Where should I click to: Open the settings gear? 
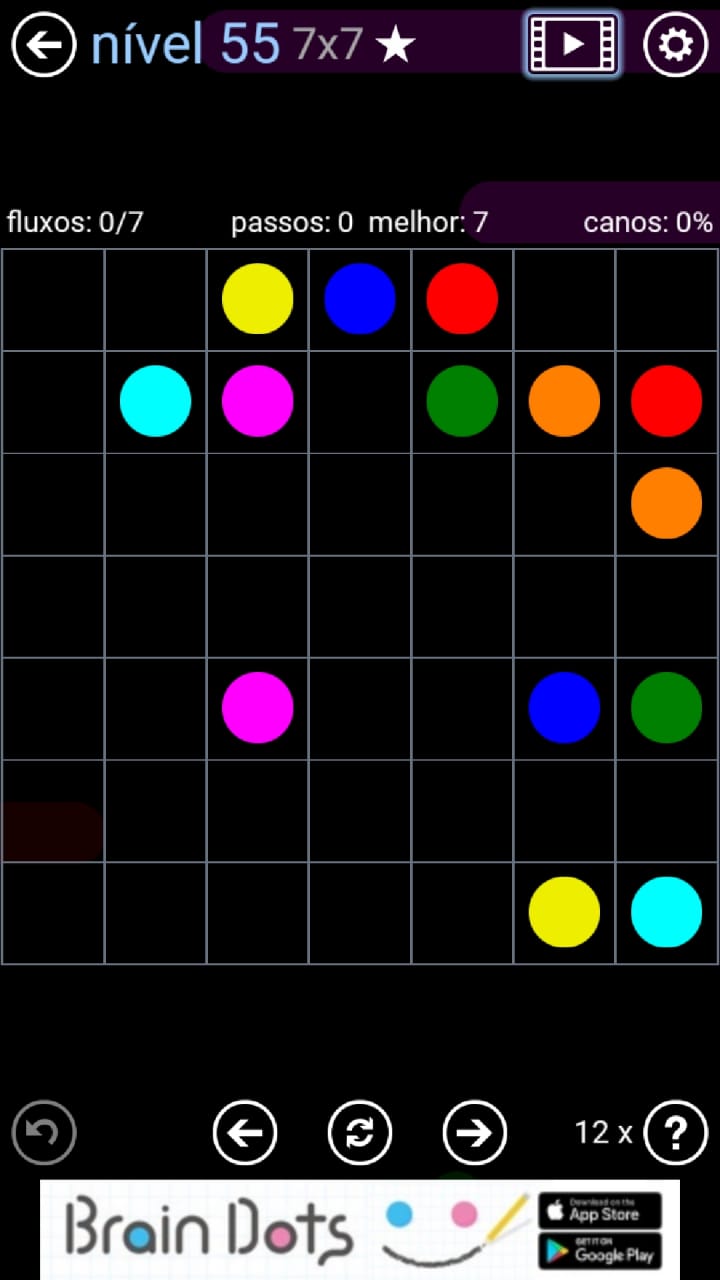tap(675, 44)
